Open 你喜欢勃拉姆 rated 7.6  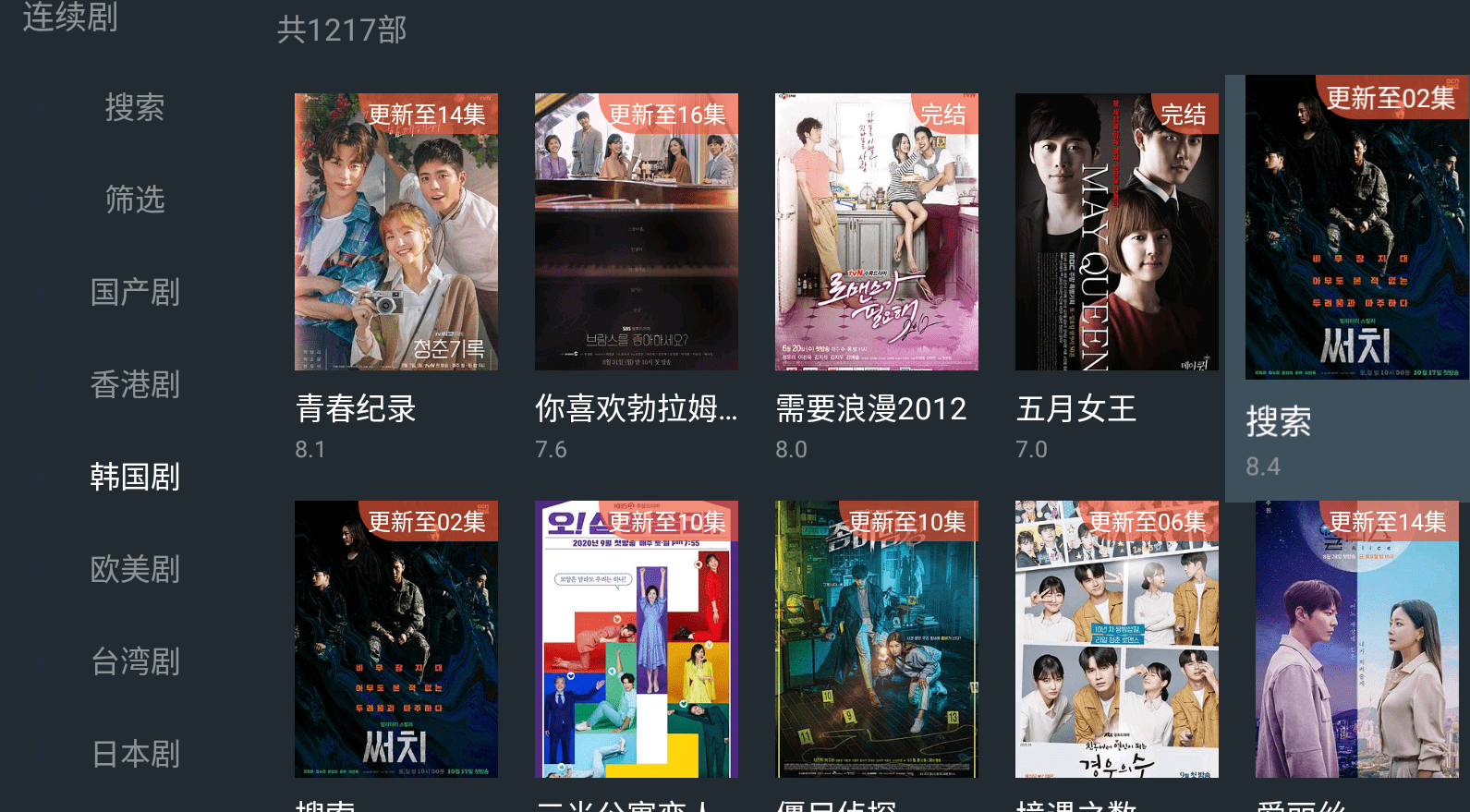click(x=636, y=232)
